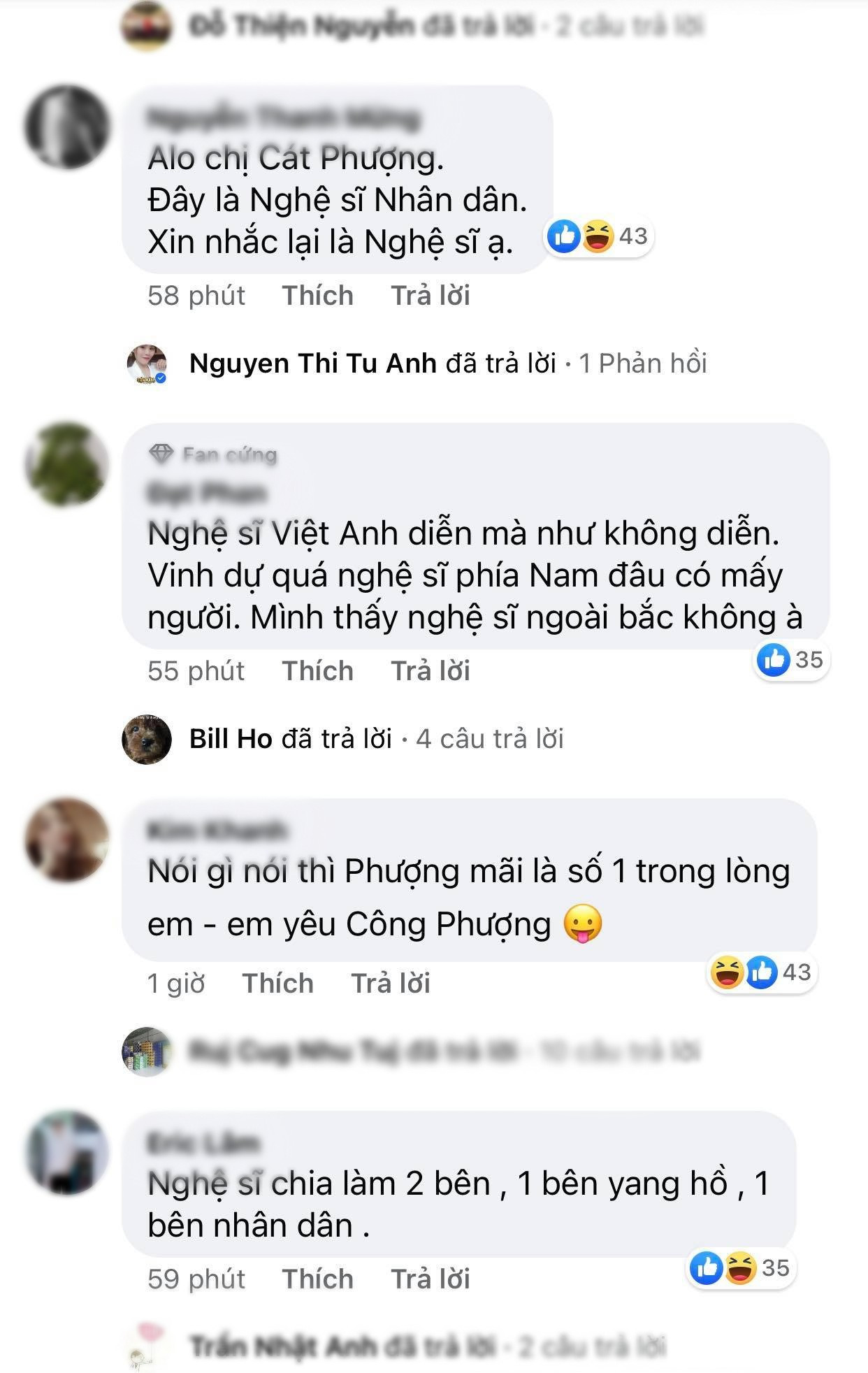
Task: Click 'Trả lời' under the Việt Anh comment
Action: (430, 670)
